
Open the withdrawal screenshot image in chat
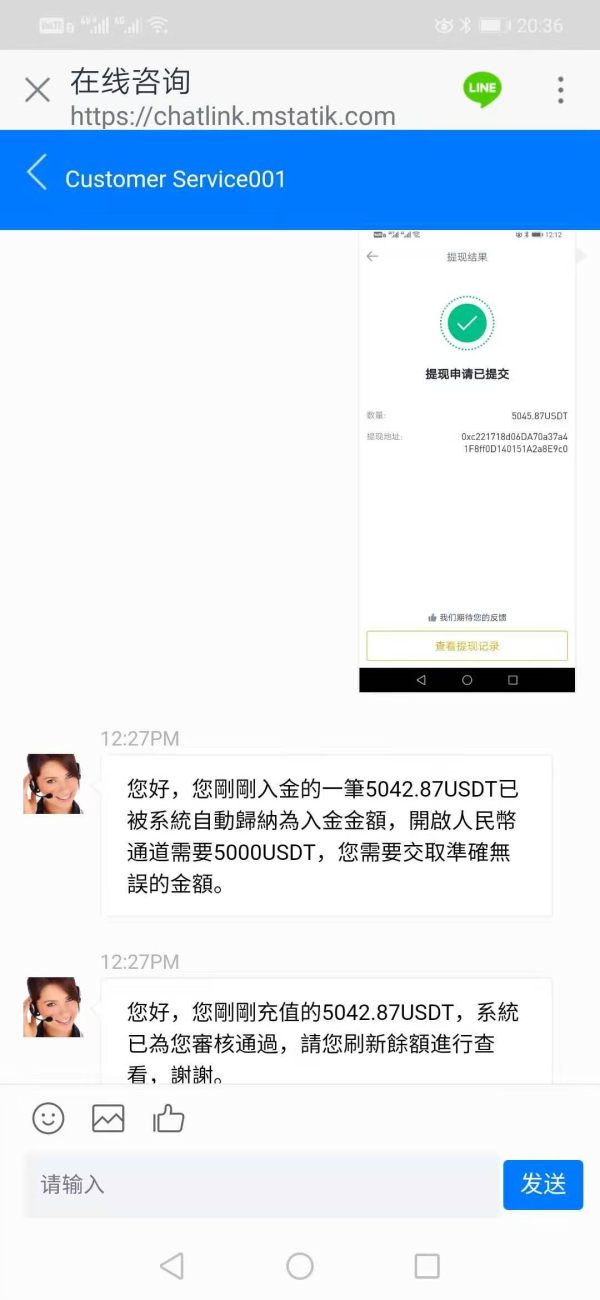(467, 460)
